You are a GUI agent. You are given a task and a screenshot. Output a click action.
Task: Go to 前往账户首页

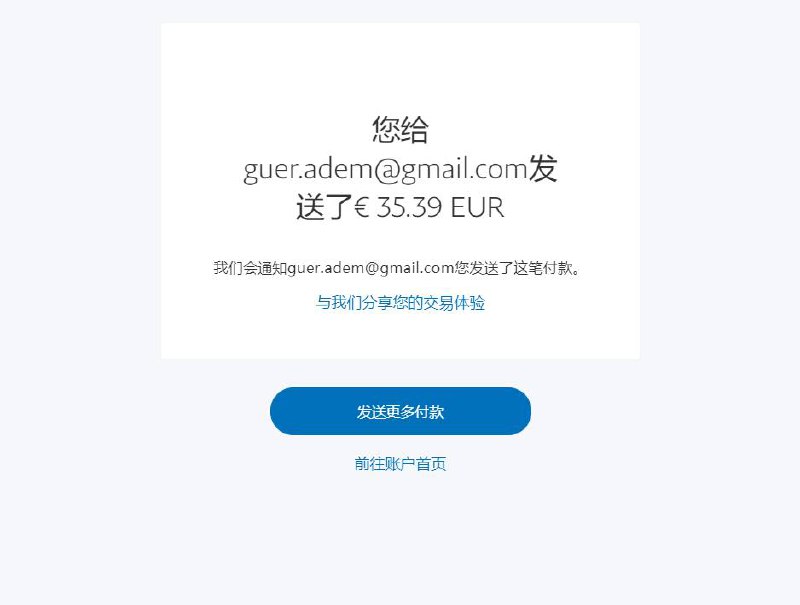[400, 464]
